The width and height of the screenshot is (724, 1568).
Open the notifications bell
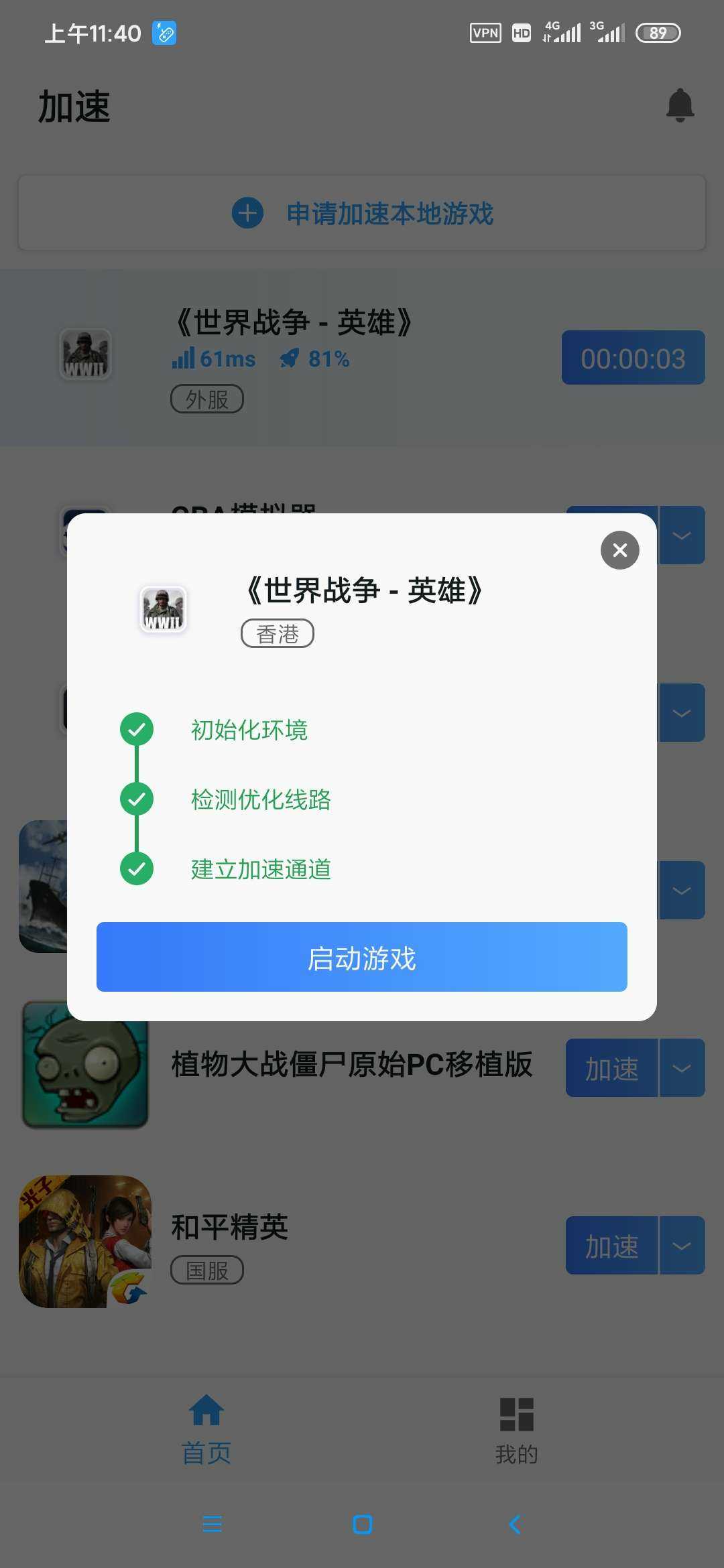(x=680, y=106)
